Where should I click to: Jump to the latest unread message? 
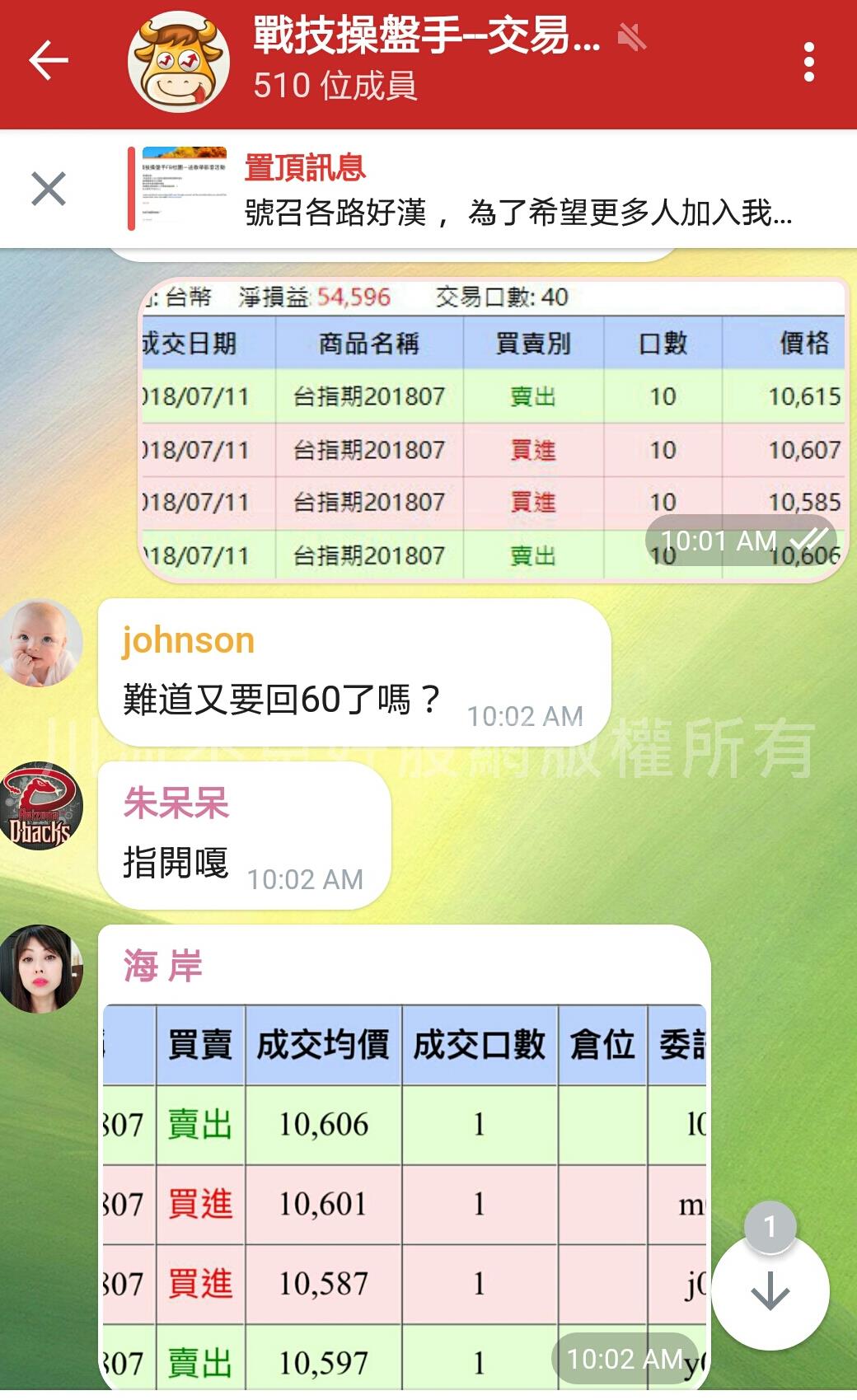(770, 1290)
